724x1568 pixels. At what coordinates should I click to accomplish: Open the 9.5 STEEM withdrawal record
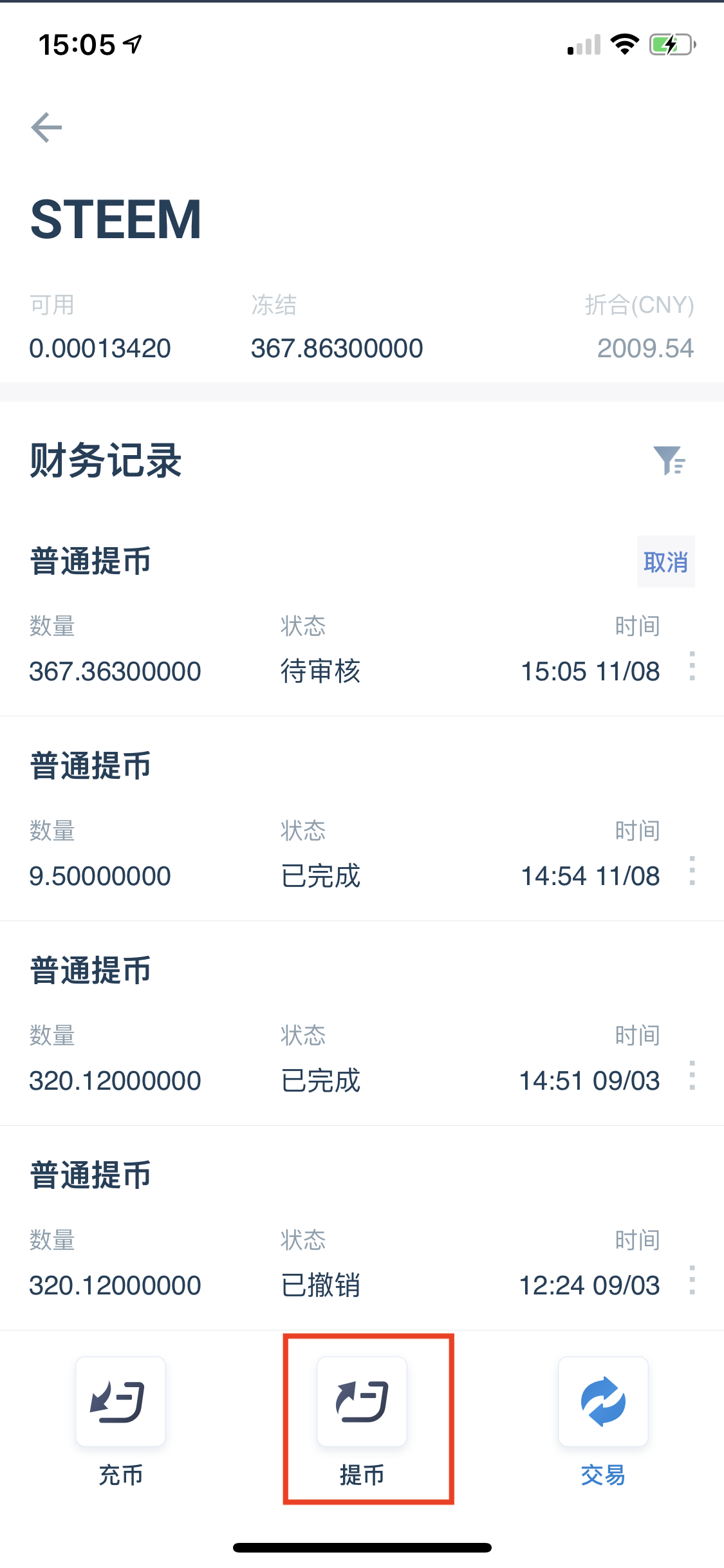[362, 819]
